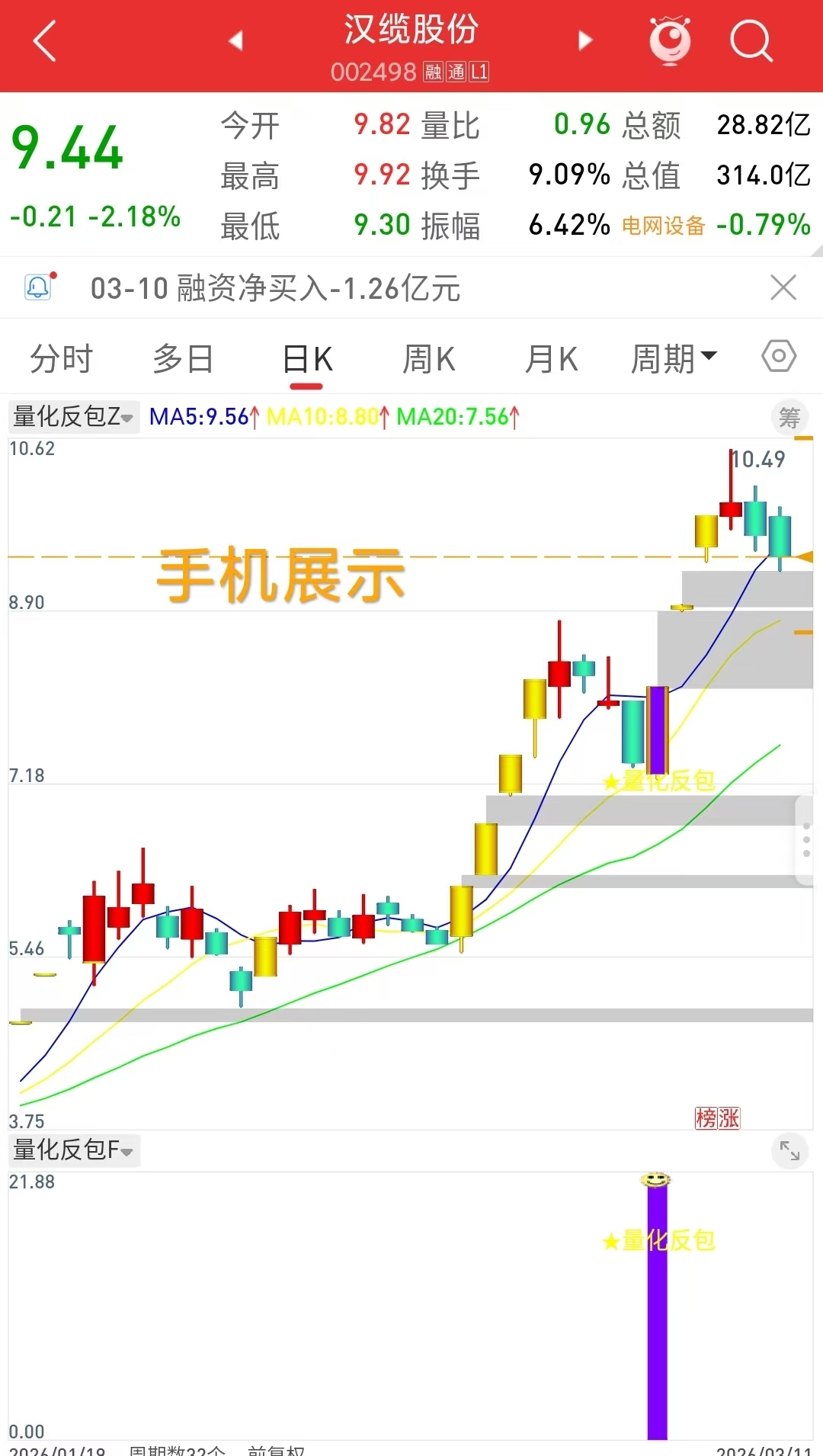
Task: Change the 量化反包F sub-indicator
Action: [73, 1150]
